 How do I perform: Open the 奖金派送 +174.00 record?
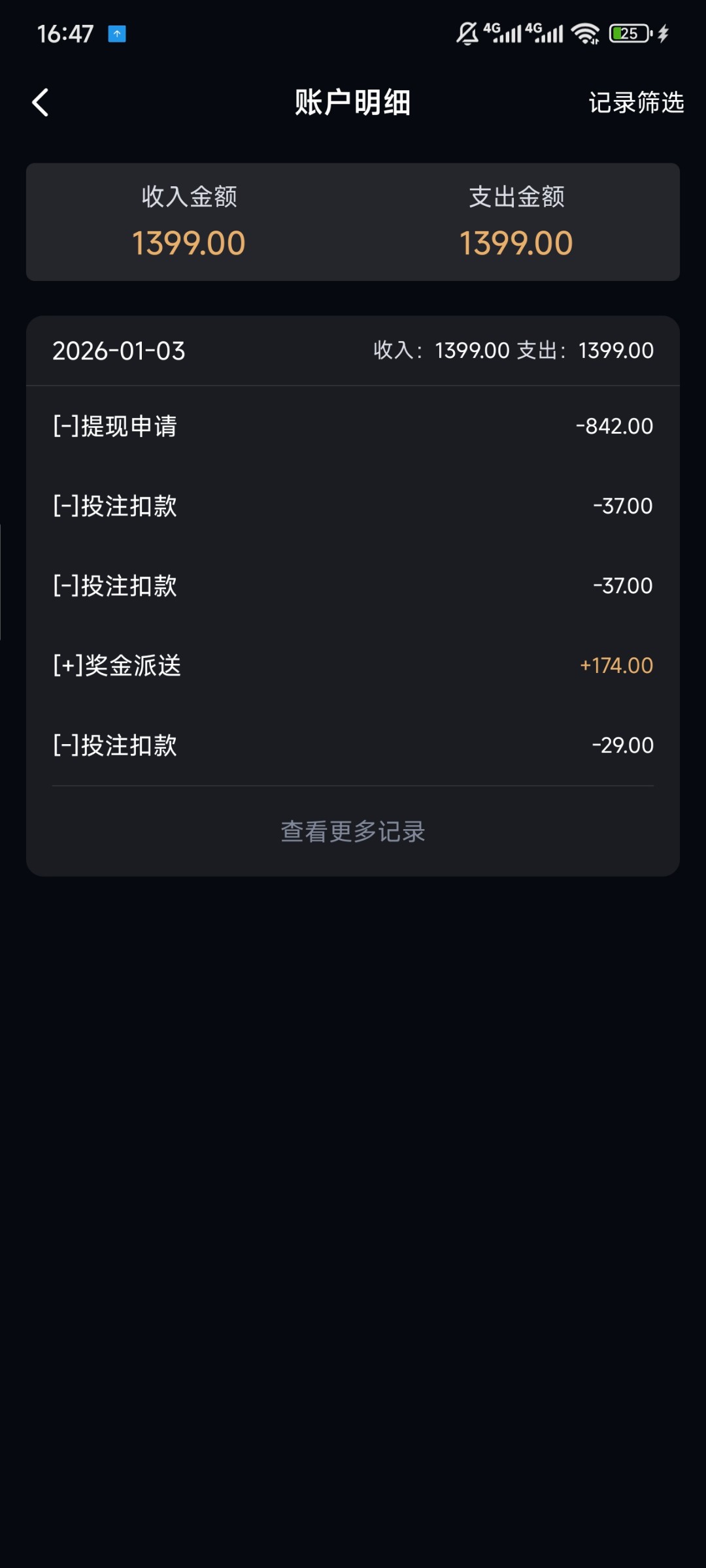[x=353, y=665]
